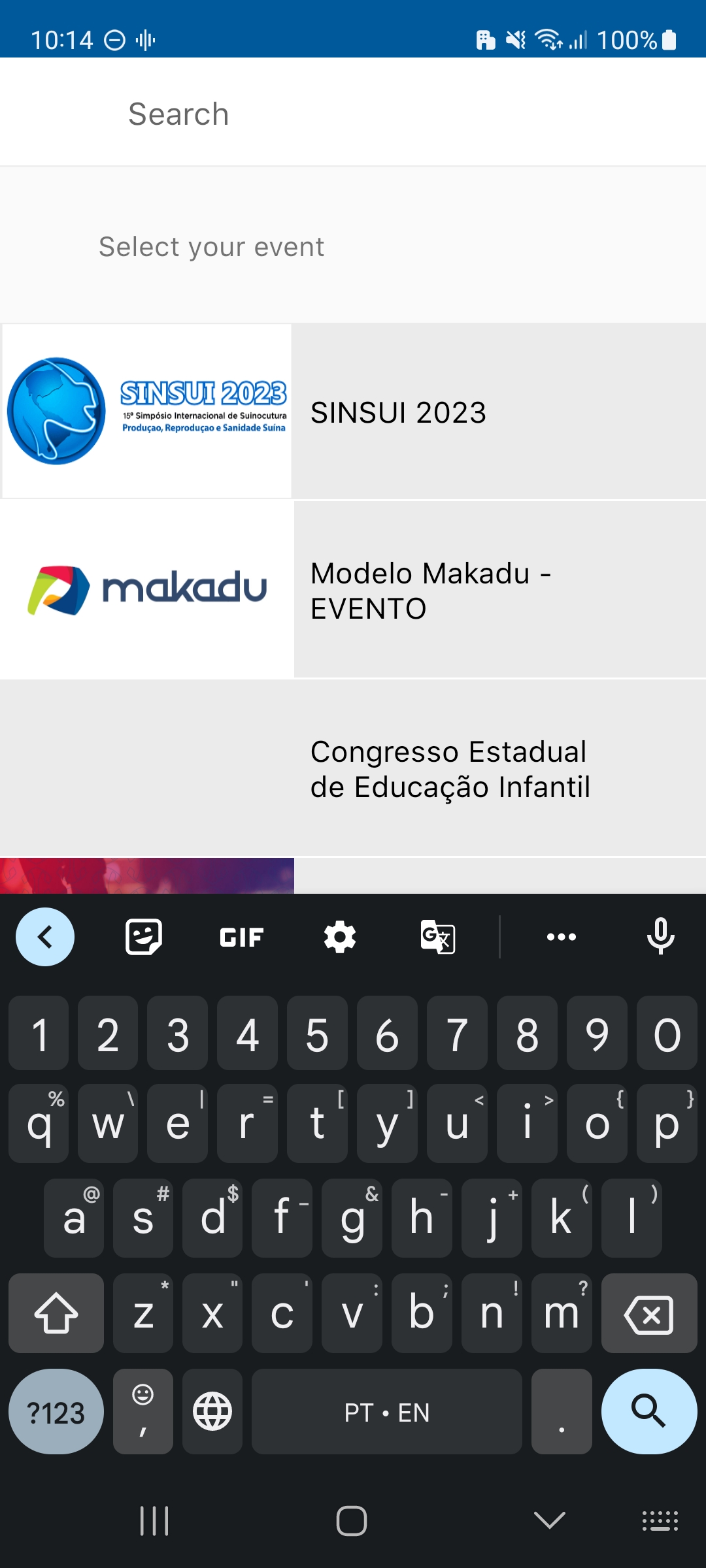Collapse the keyboard toolbar with the left chevron
This screenshot has width=706, height=1568.
point(44,936)
